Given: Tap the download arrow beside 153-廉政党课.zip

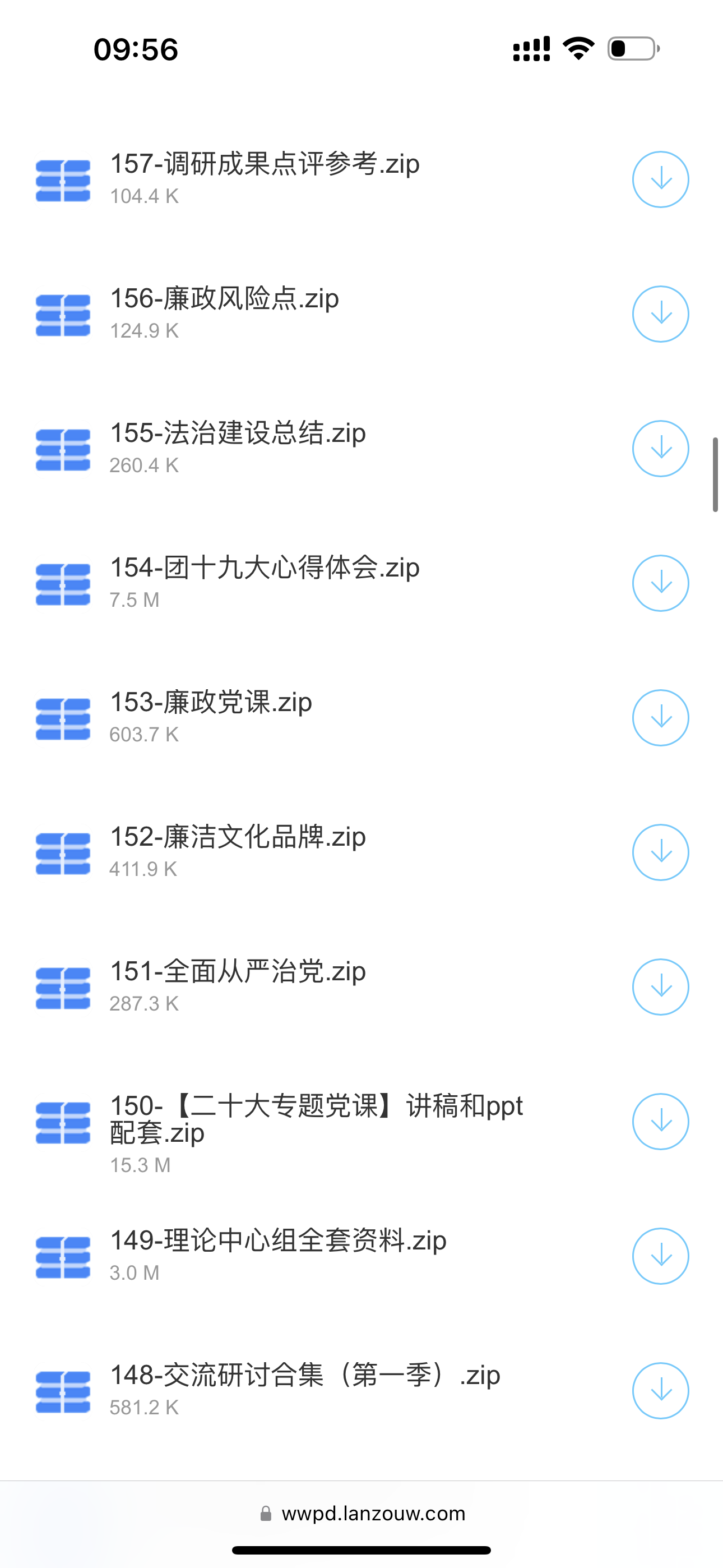Looking at the screenshot, I should (660, 718).
